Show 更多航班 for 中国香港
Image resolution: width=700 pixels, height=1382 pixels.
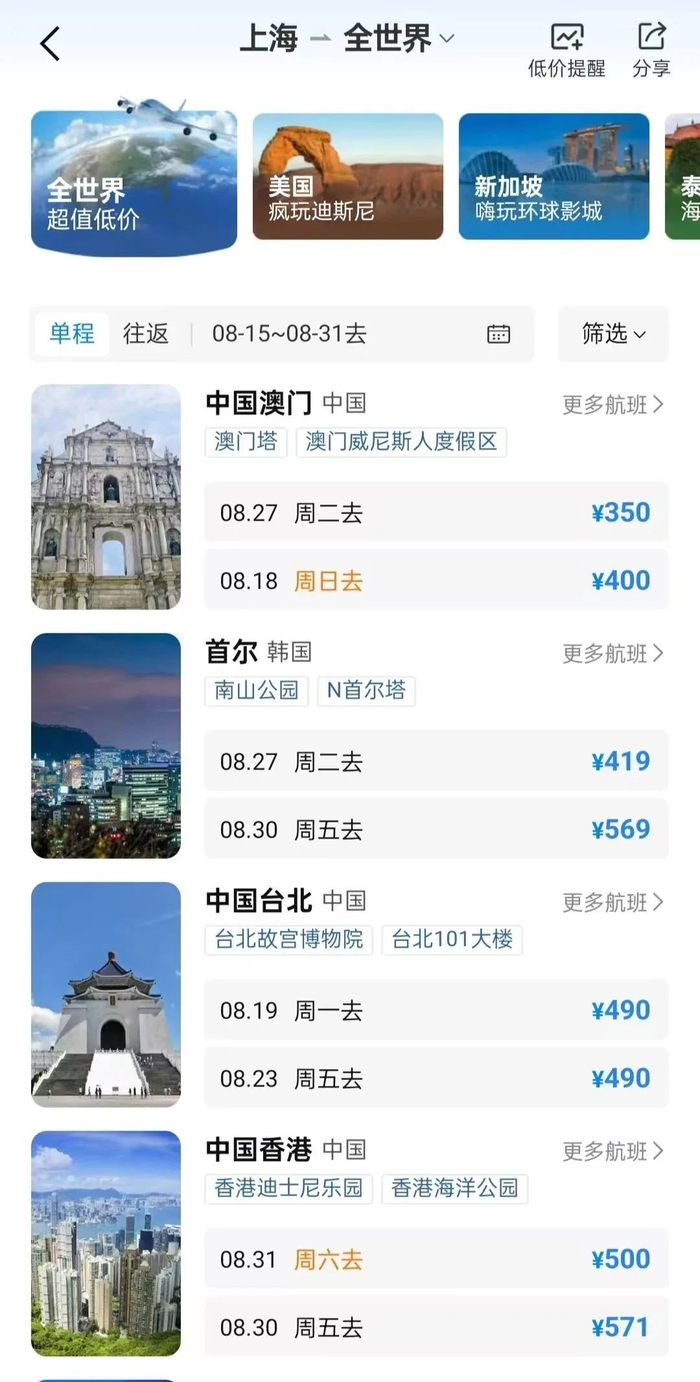point(612,1152)
